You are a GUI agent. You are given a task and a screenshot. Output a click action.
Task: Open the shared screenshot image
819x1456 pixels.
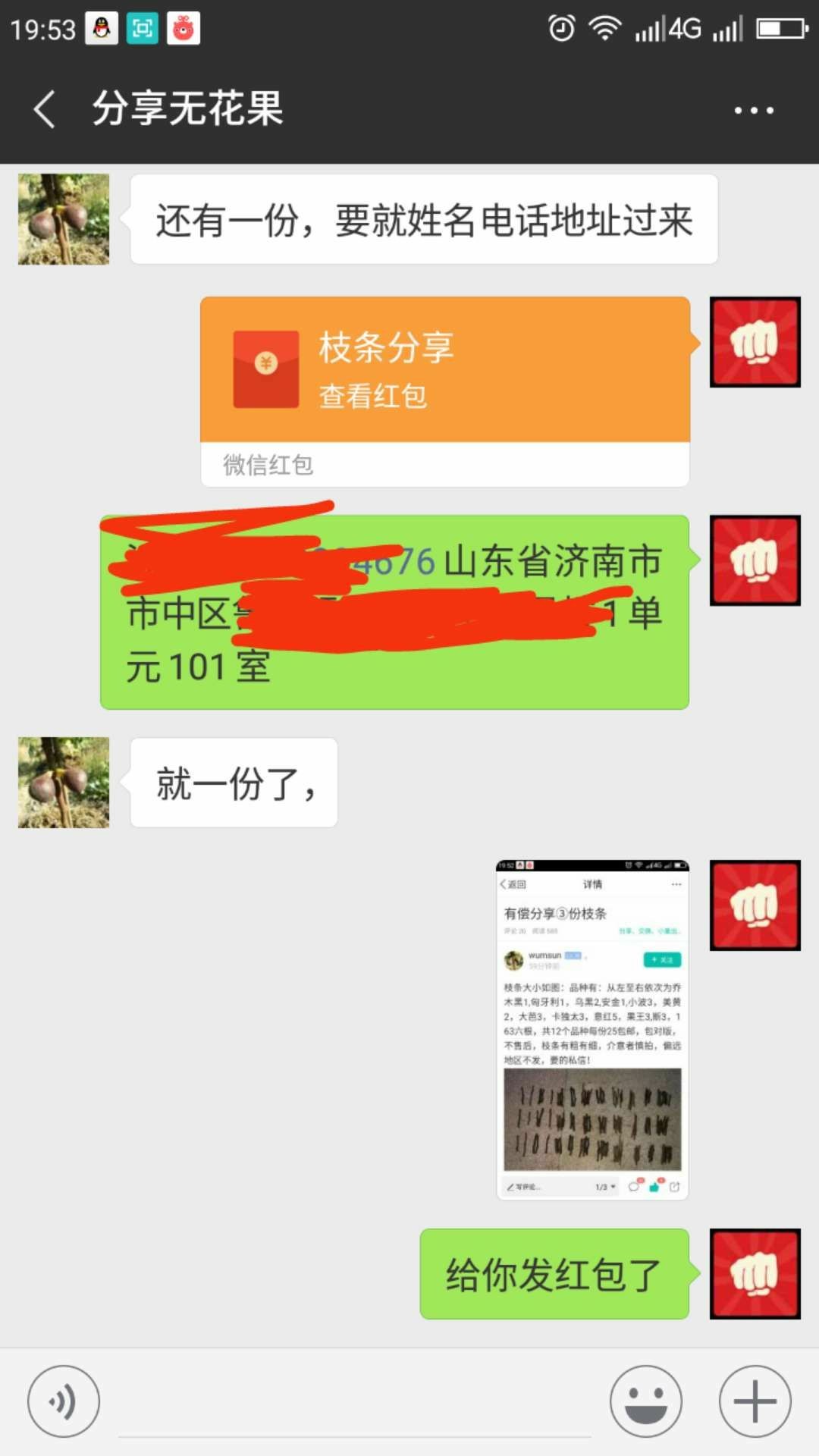point(592,1030)
